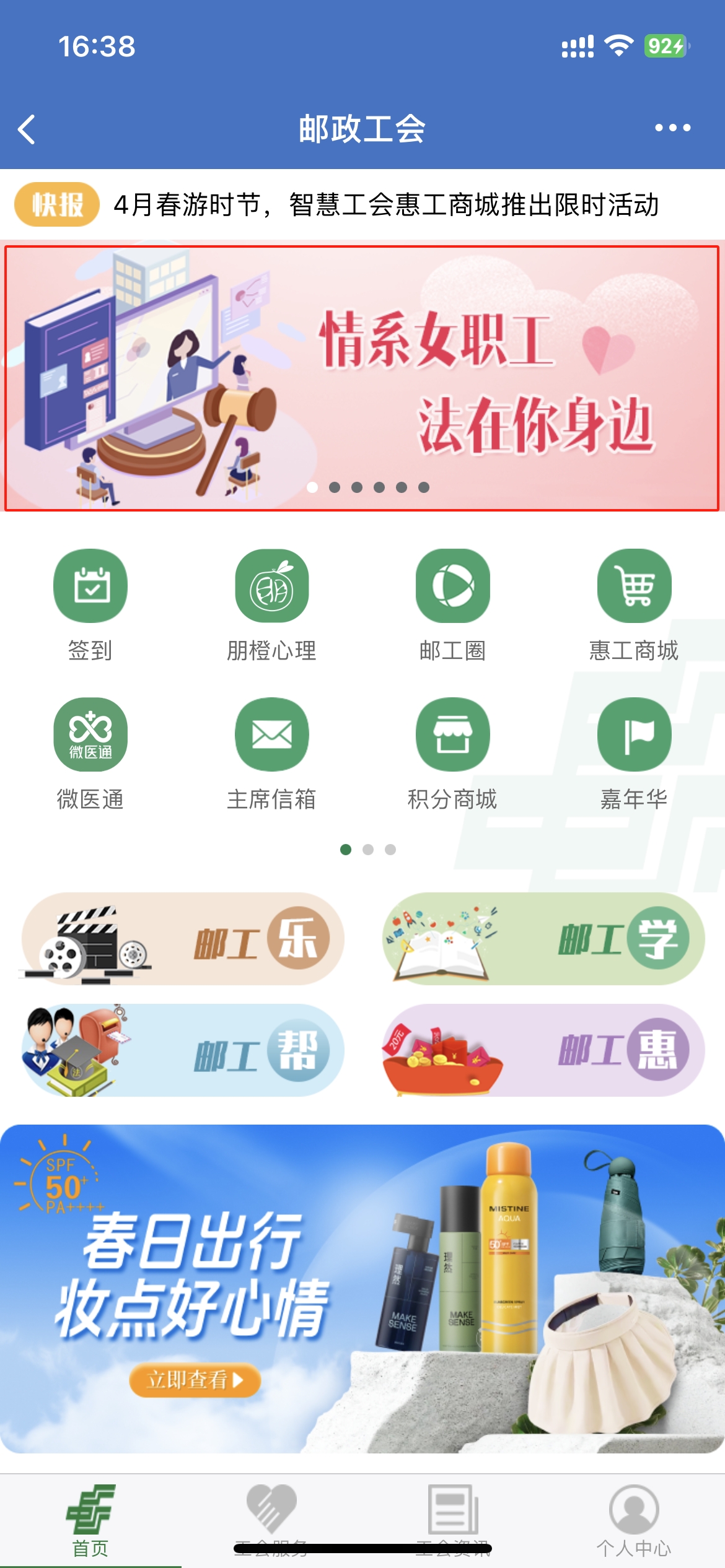Open the 邮工乐 card
Viewport: 725px width, 1568px height.
coord(183,939)
